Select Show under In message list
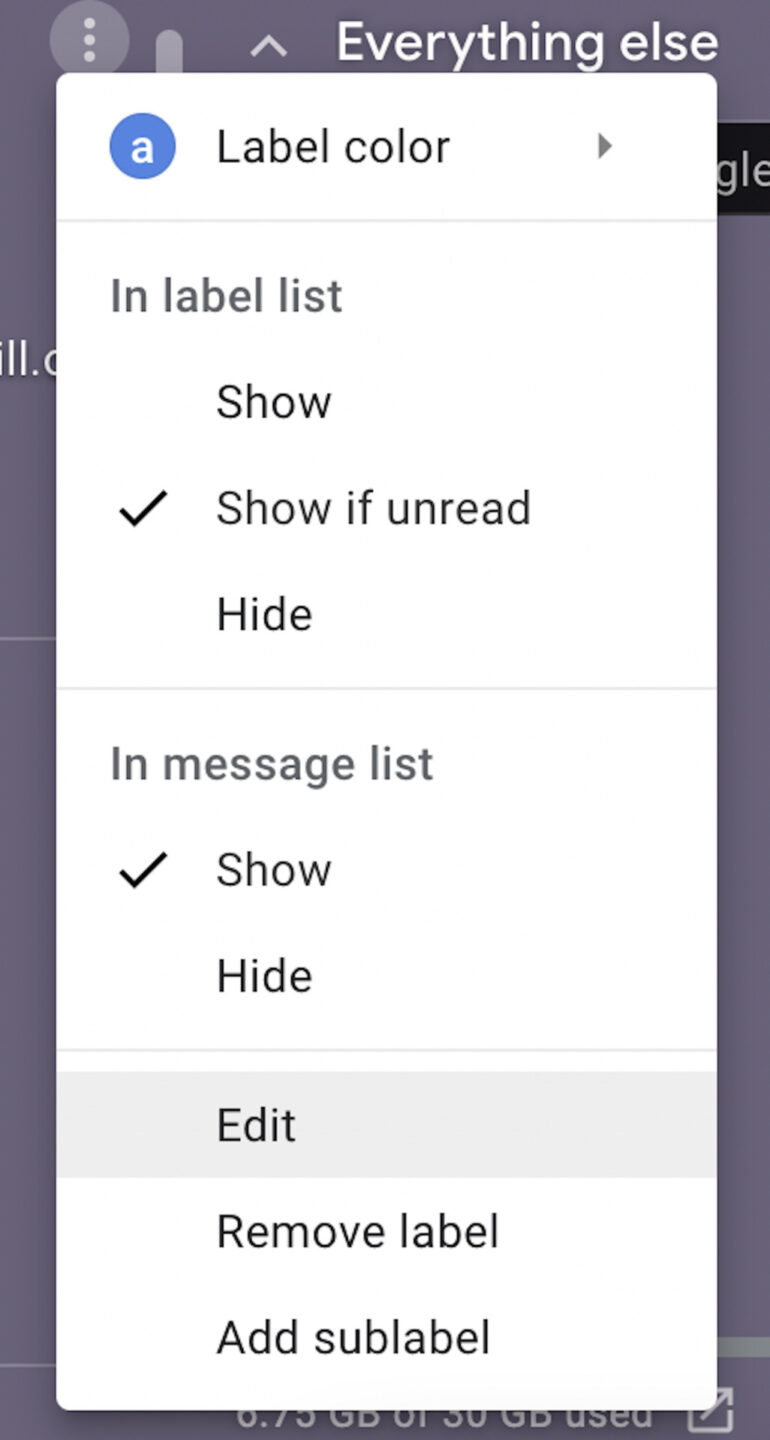The width and height of the screenshot is (770, 1440). [273, 869]
